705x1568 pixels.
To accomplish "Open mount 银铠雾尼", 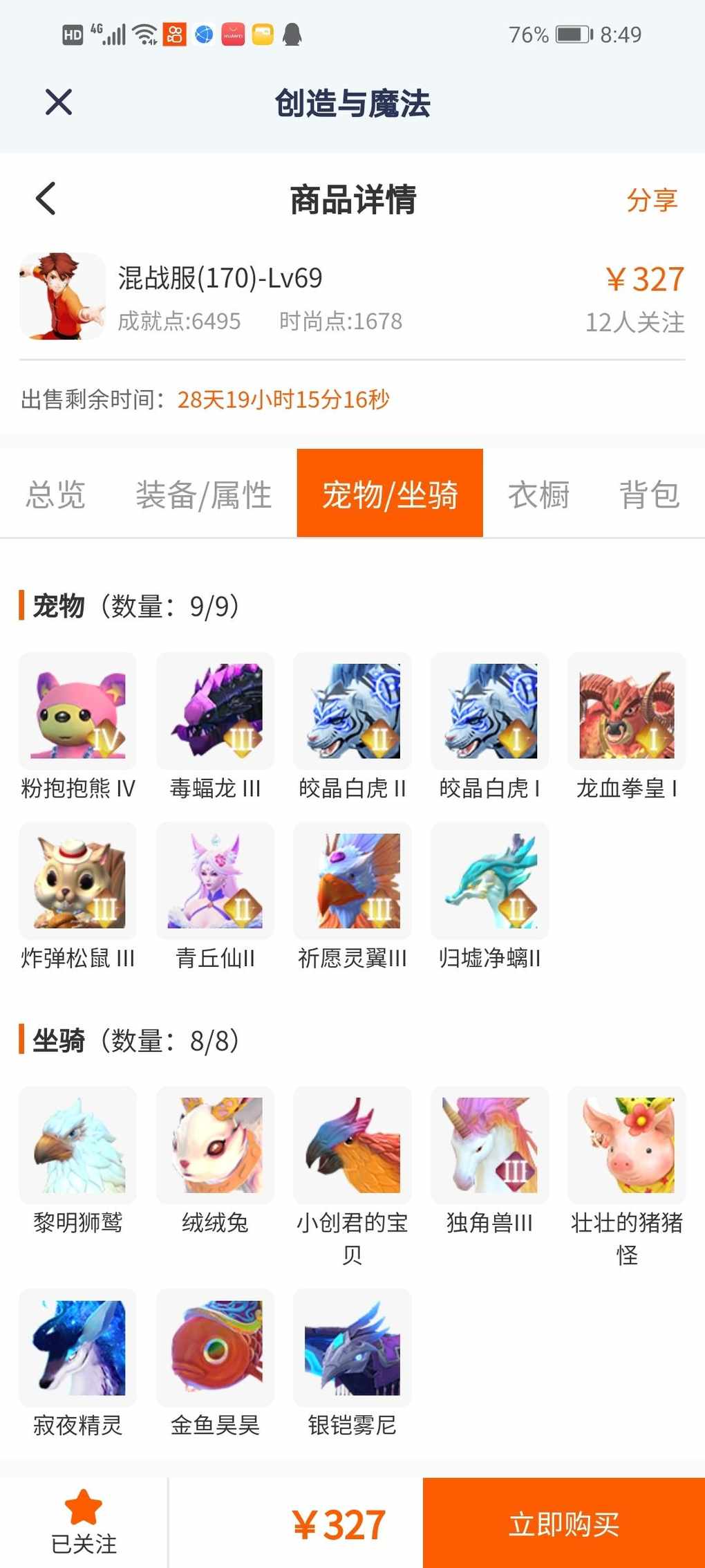I will [352, 1347].
